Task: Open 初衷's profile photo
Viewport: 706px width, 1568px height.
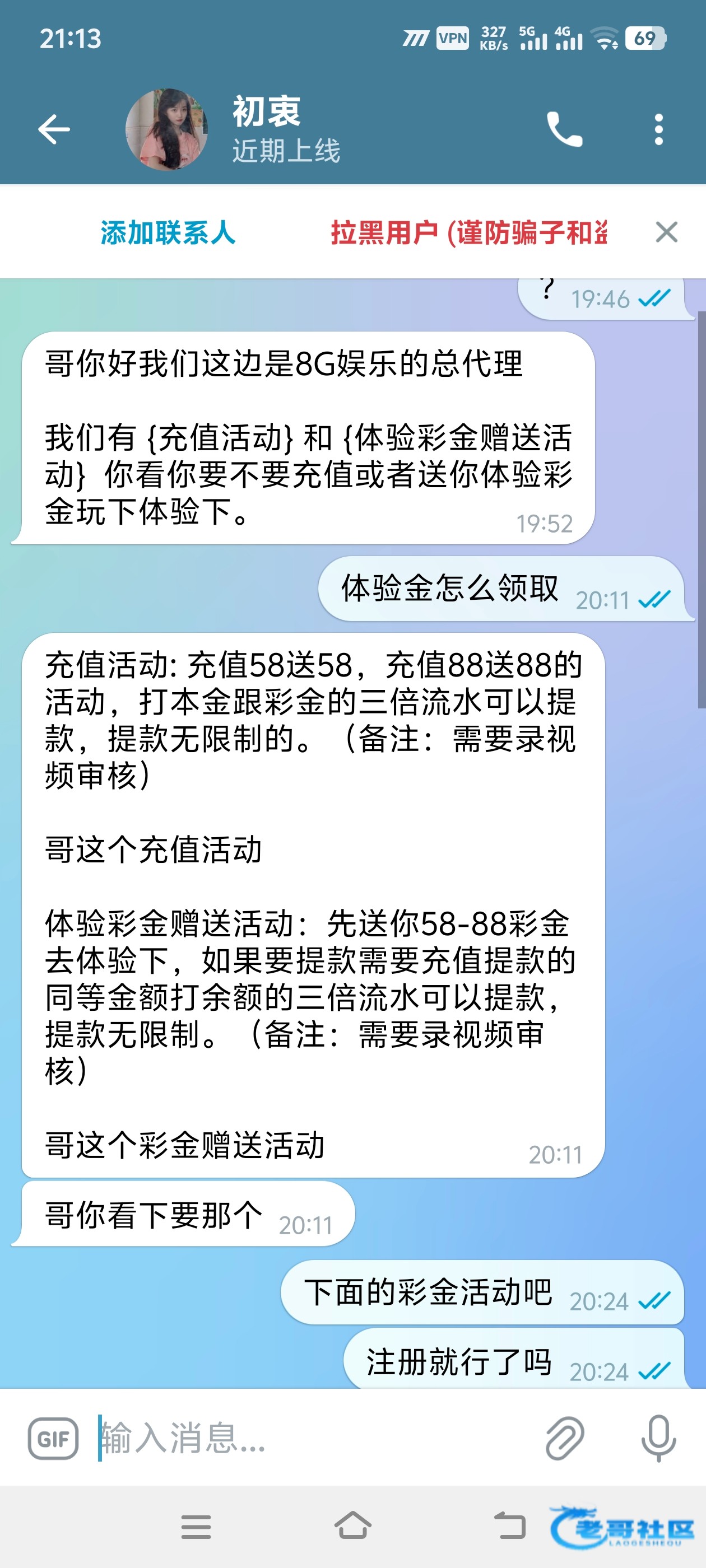Action: (x=166, y=130)
